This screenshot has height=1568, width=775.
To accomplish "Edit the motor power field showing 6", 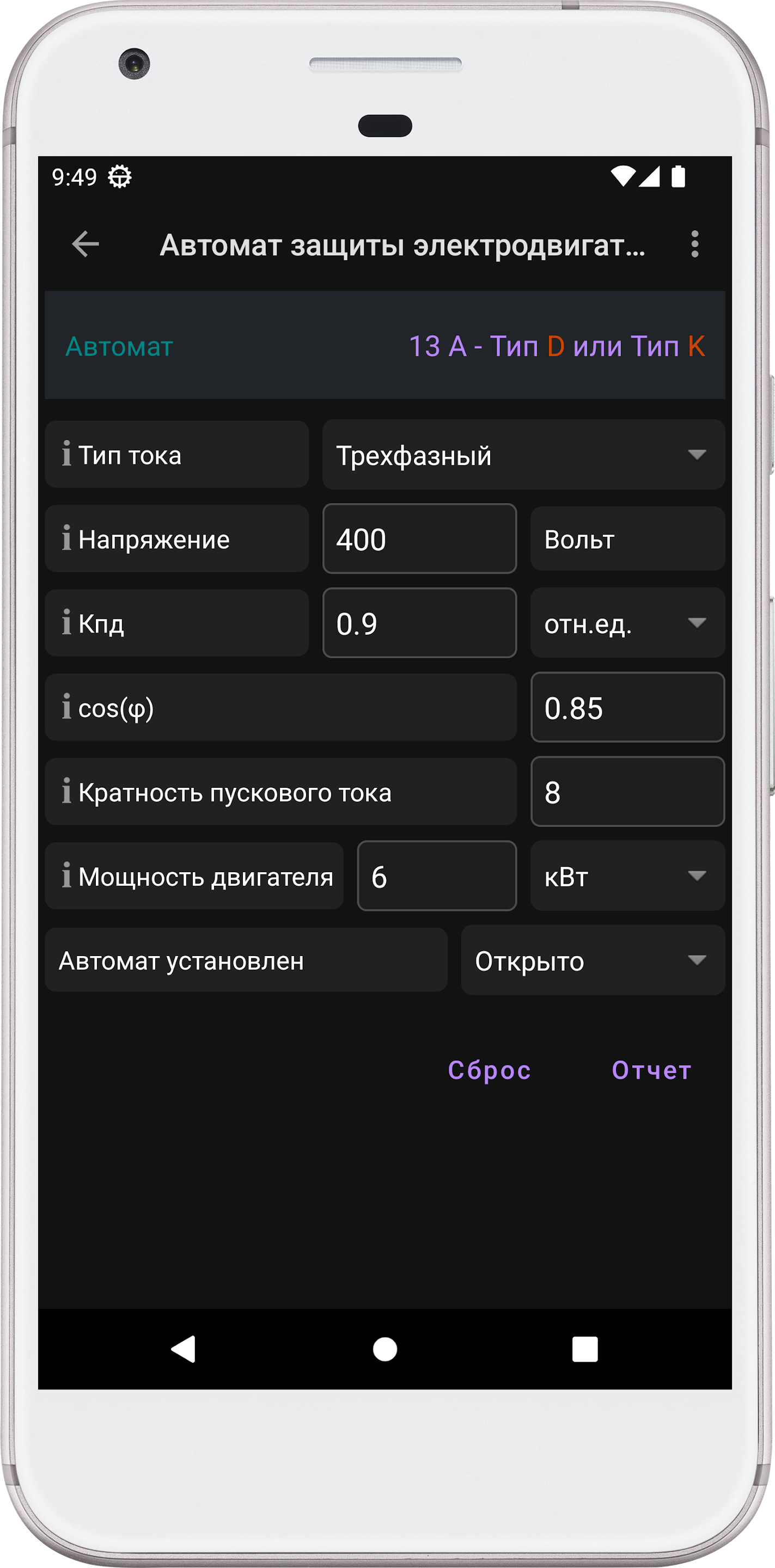I will pos(436,876).
